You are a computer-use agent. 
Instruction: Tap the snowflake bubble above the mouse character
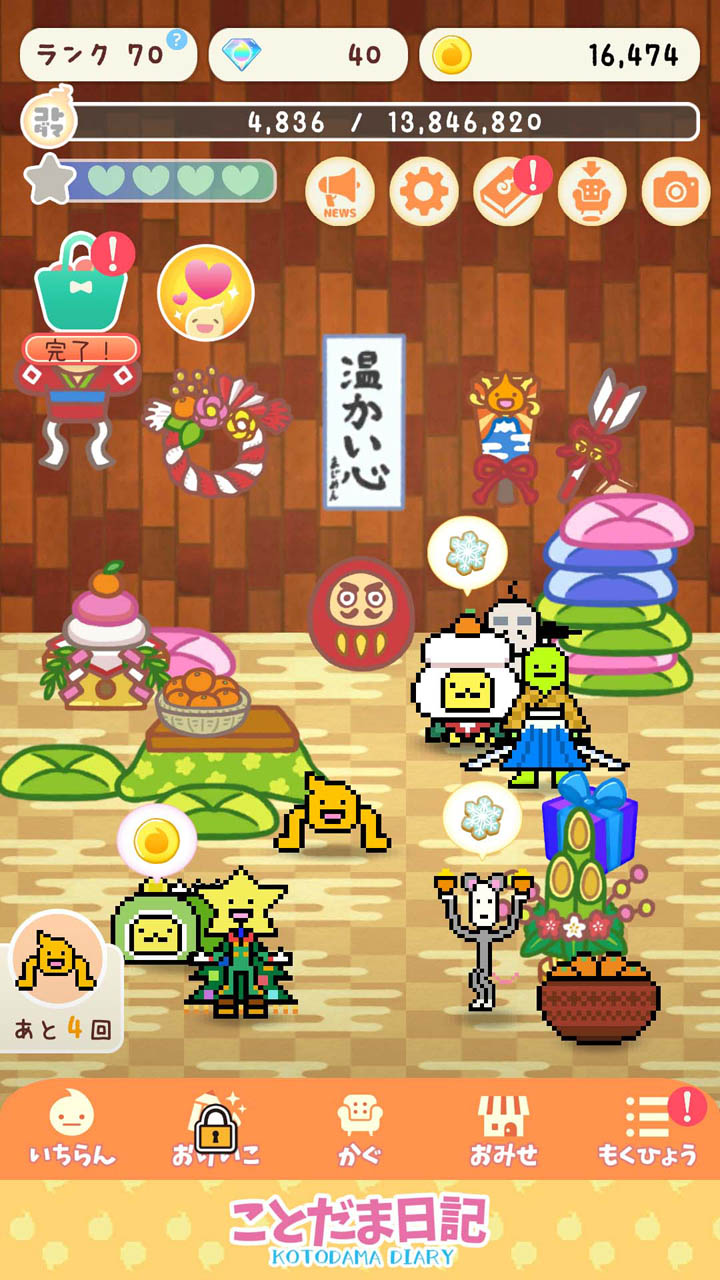(482, 817)
